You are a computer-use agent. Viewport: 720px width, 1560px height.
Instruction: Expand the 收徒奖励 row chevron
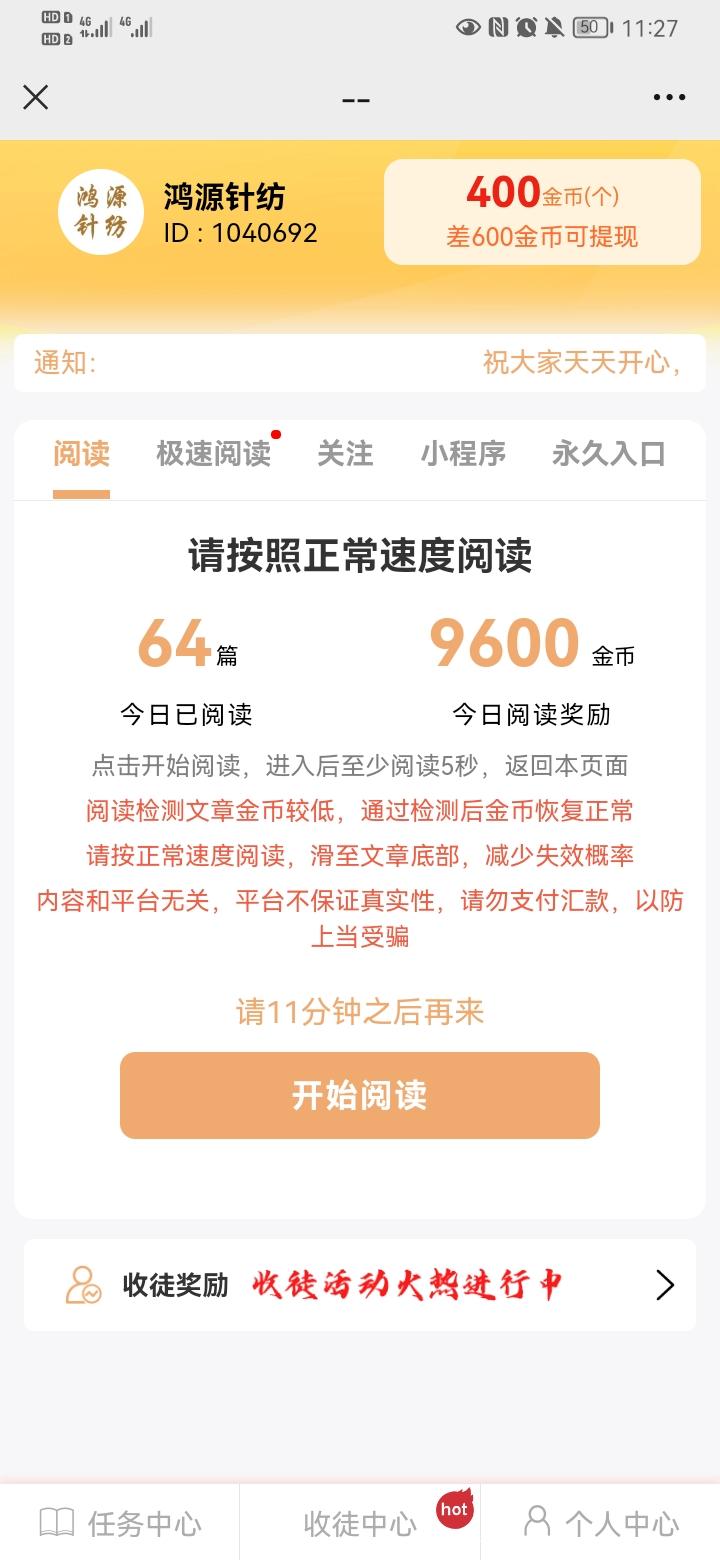(x=666, y=1284)
